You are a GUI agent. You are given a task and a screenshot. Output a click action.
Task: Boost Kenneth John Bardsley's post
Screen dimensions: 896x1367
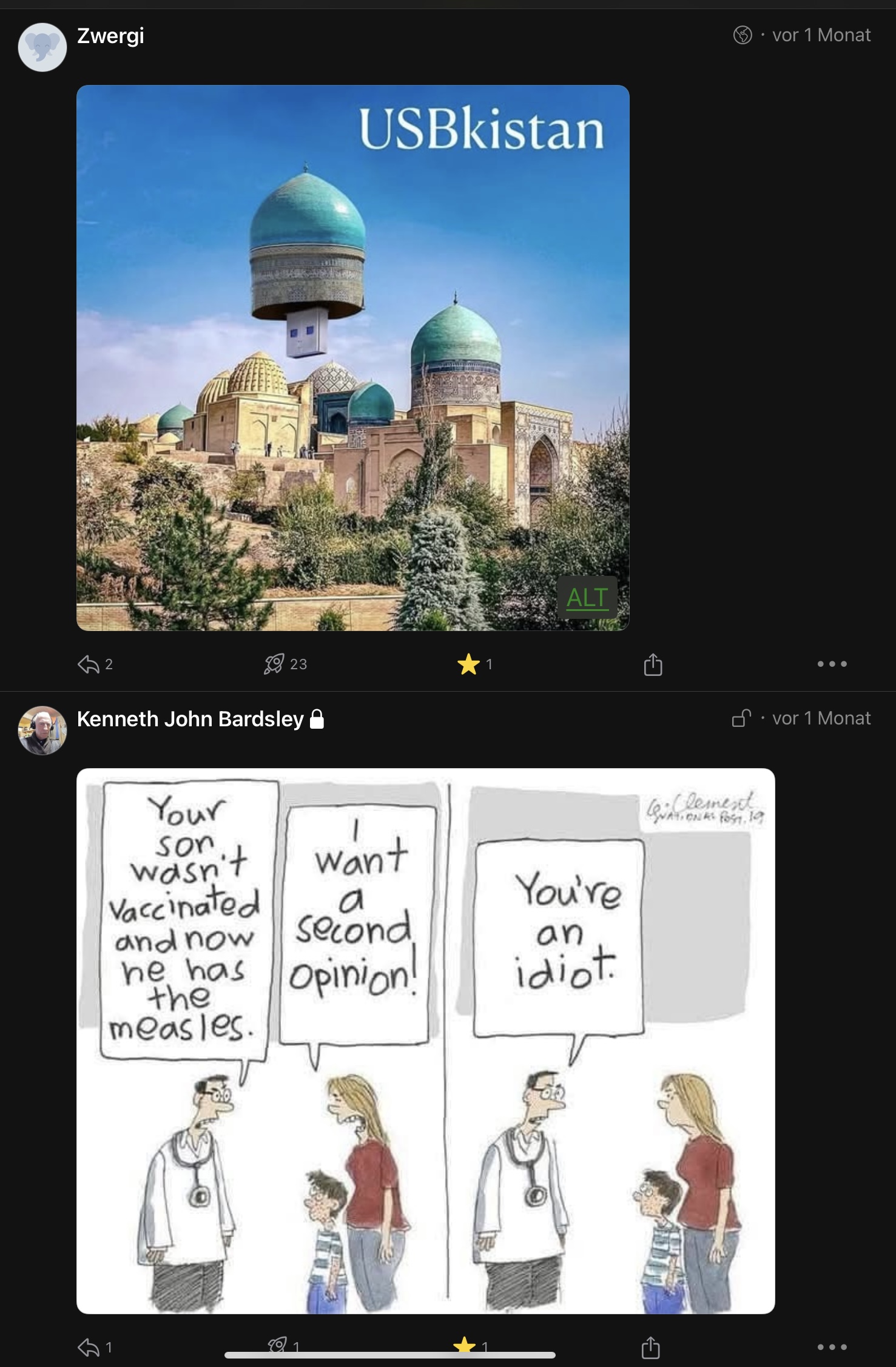pos(277,1346)
